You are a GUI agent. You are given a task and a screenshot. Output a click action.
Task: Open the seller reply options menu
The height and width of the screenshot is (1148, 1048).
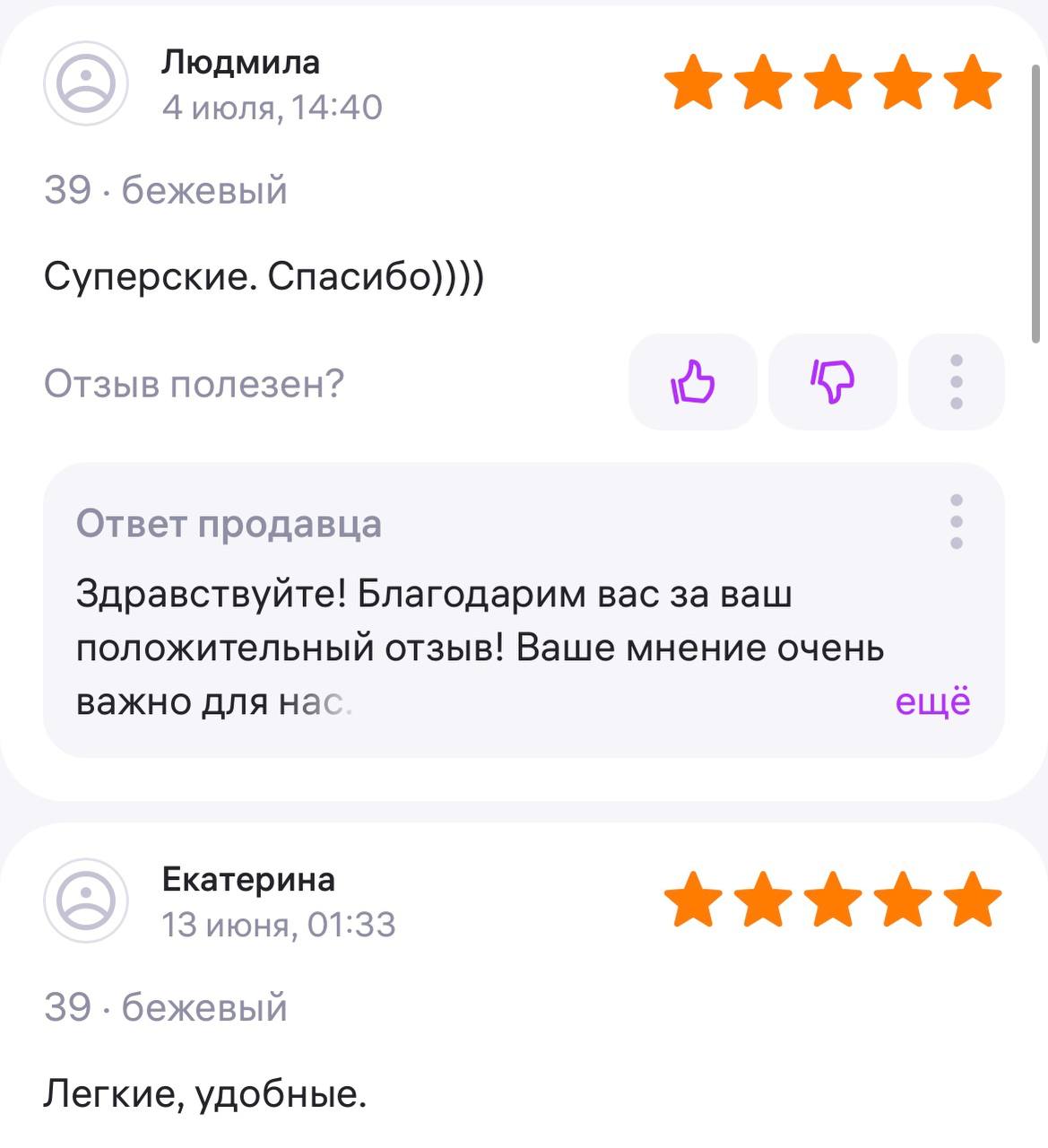tap(956, 521)
